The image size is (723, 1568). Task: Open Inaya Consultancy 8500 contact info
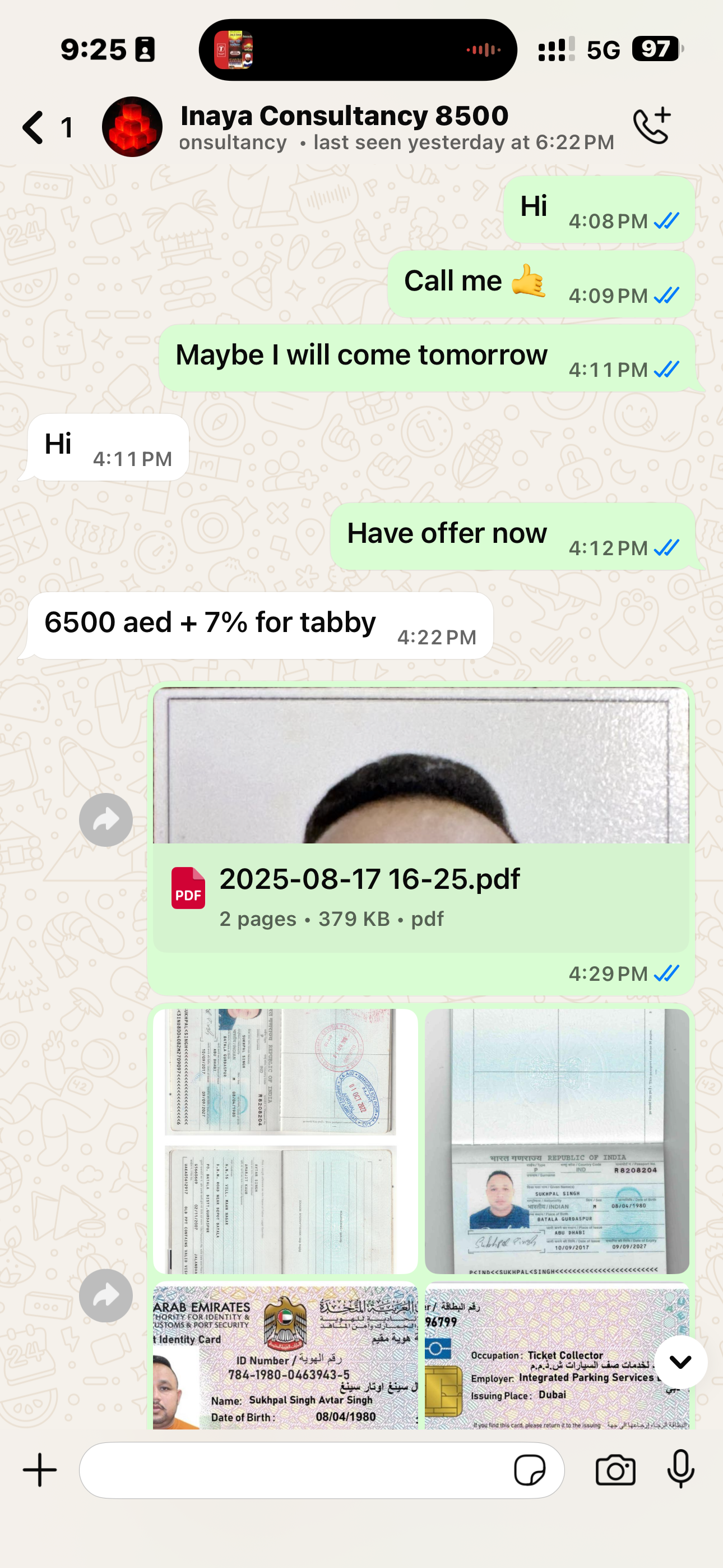343,126
